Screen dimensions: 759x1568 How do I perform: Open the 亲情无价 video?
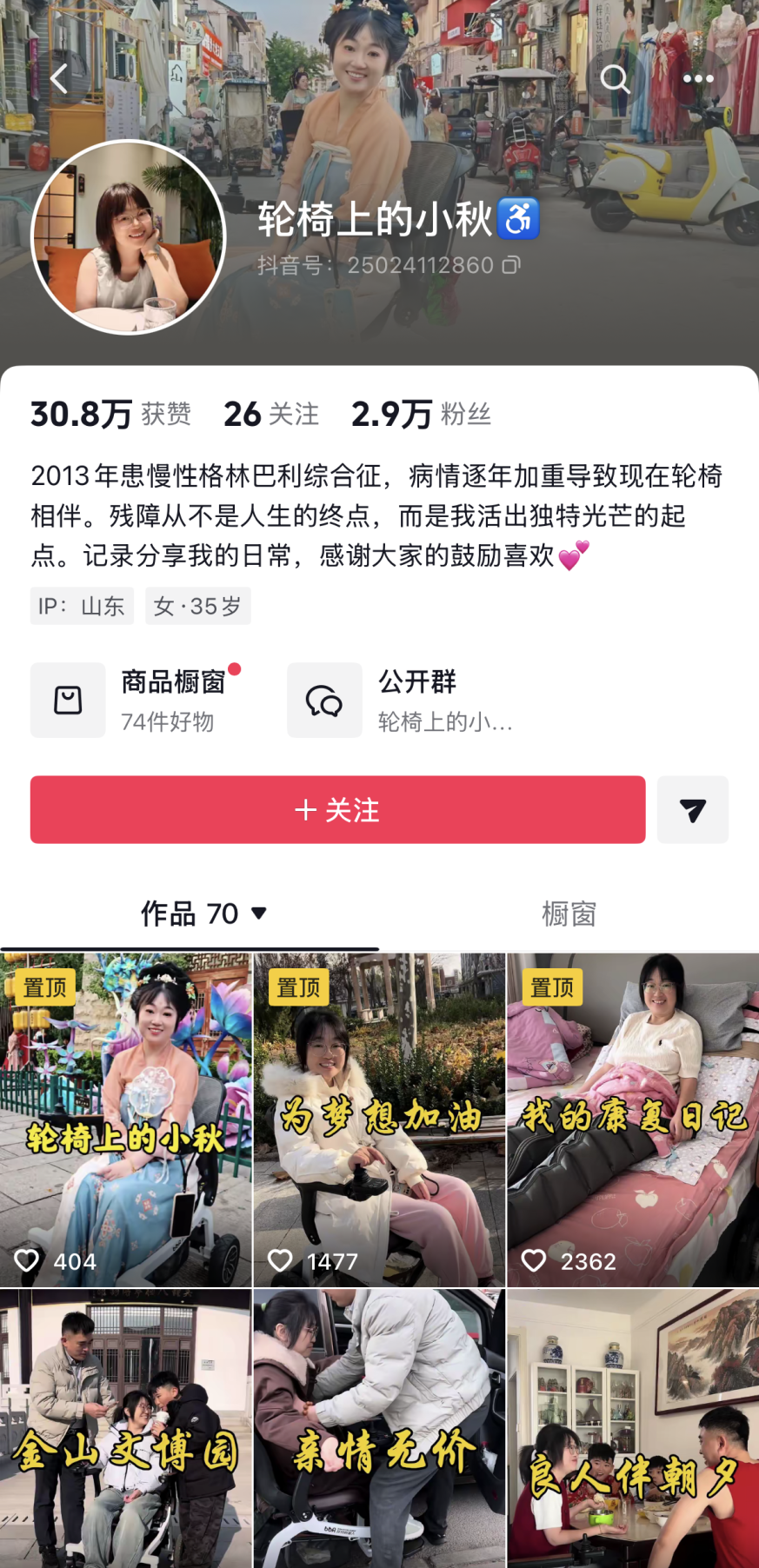(x=379, y=1428)
